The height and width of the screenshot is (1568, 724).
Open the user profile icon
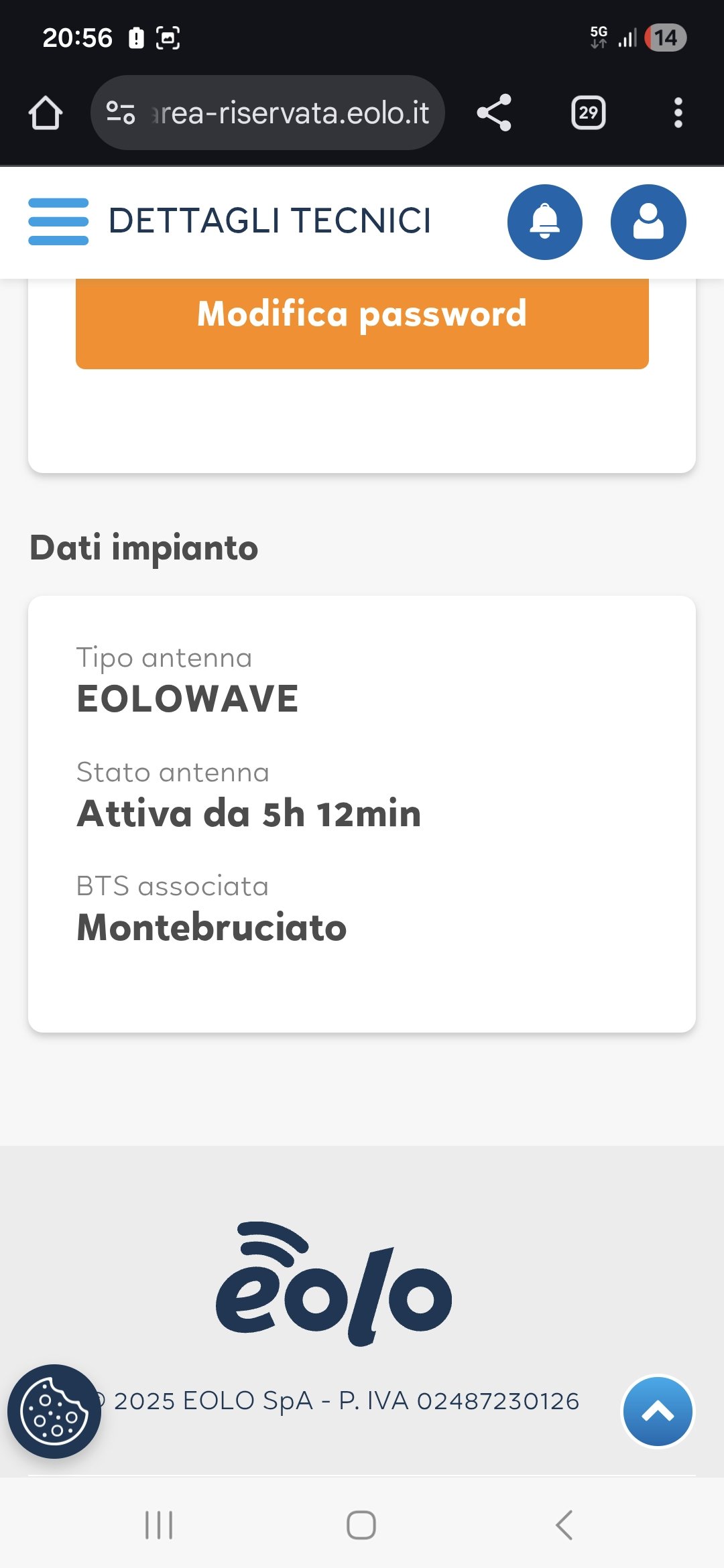coord(648,222)
